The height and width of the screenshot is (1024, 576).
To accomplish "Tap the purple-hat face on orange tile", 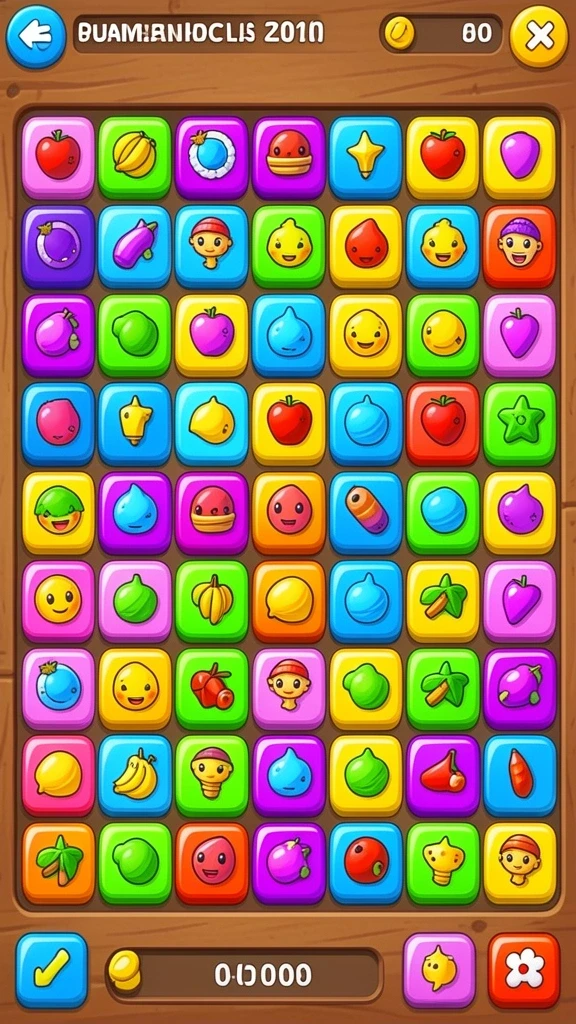I will pos(519,246).
